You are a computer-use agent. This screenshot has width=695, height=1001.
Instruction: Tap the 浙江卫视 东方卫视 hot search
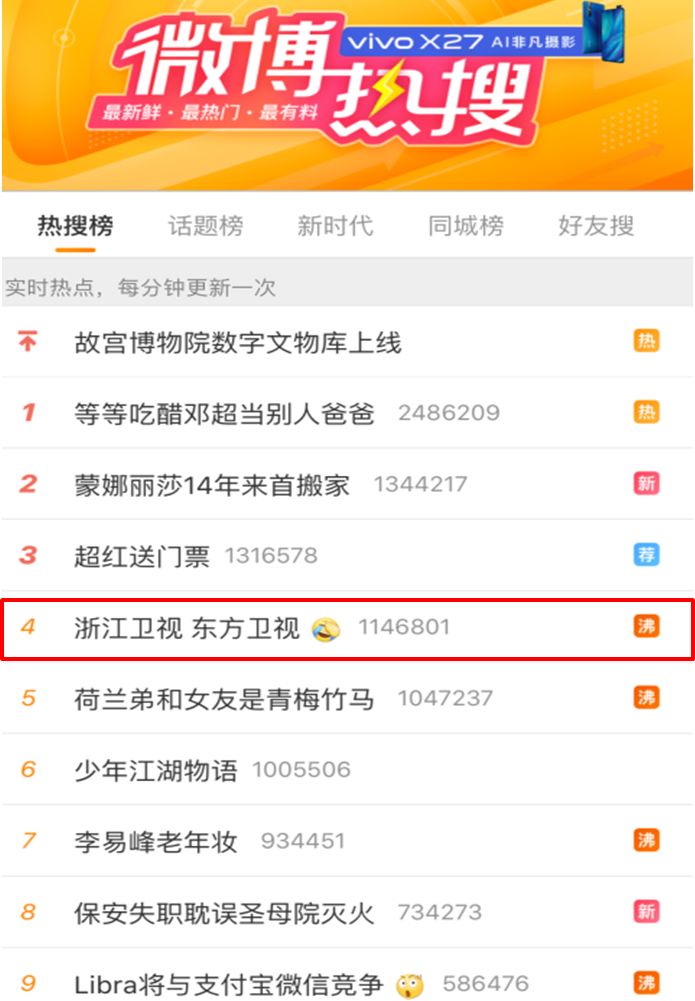187,628
